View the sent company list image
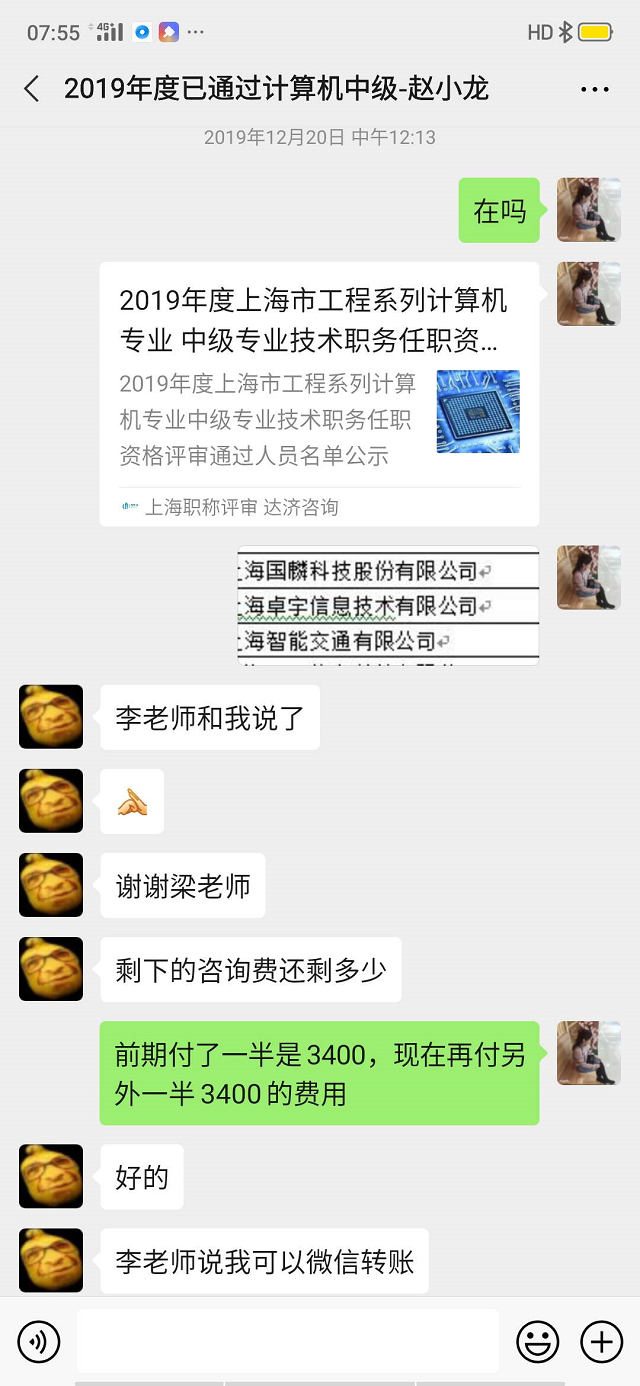The image size is (640, 1386). point(388,605)
